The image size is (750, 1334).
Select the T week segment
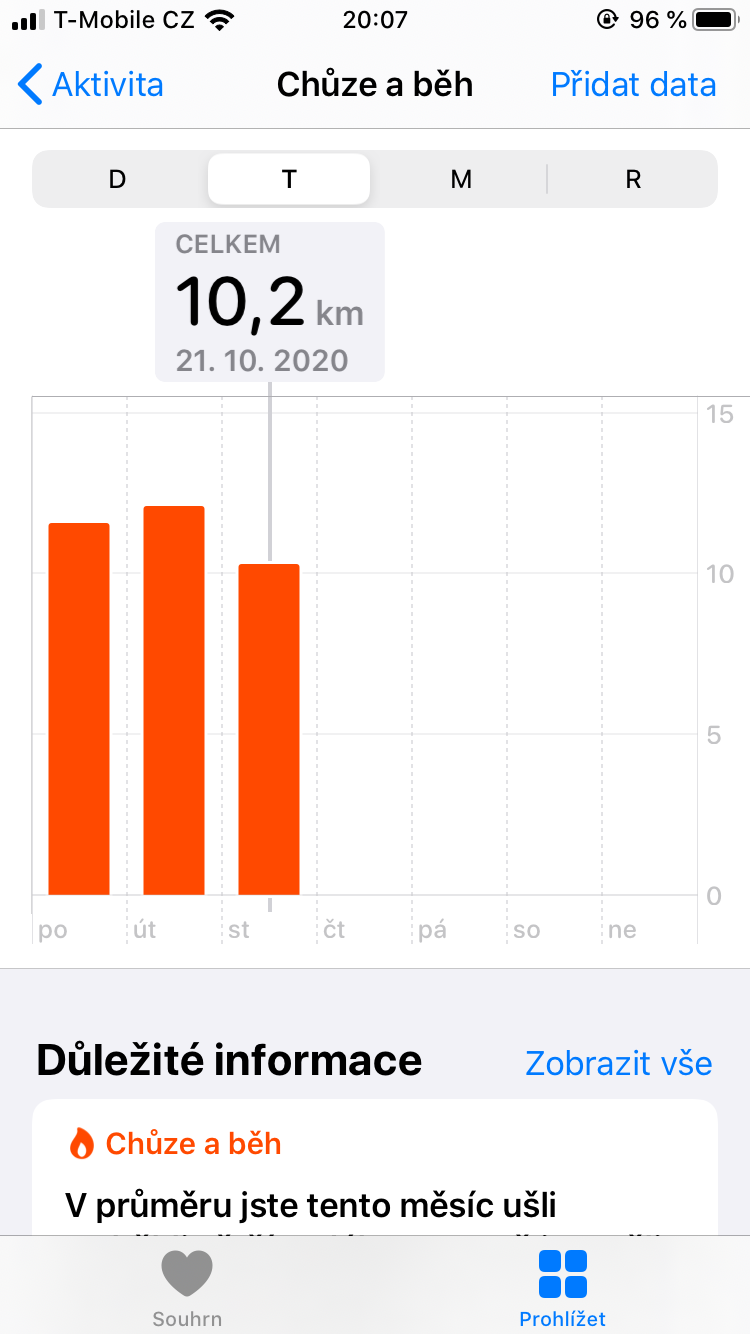coord(289,179)
